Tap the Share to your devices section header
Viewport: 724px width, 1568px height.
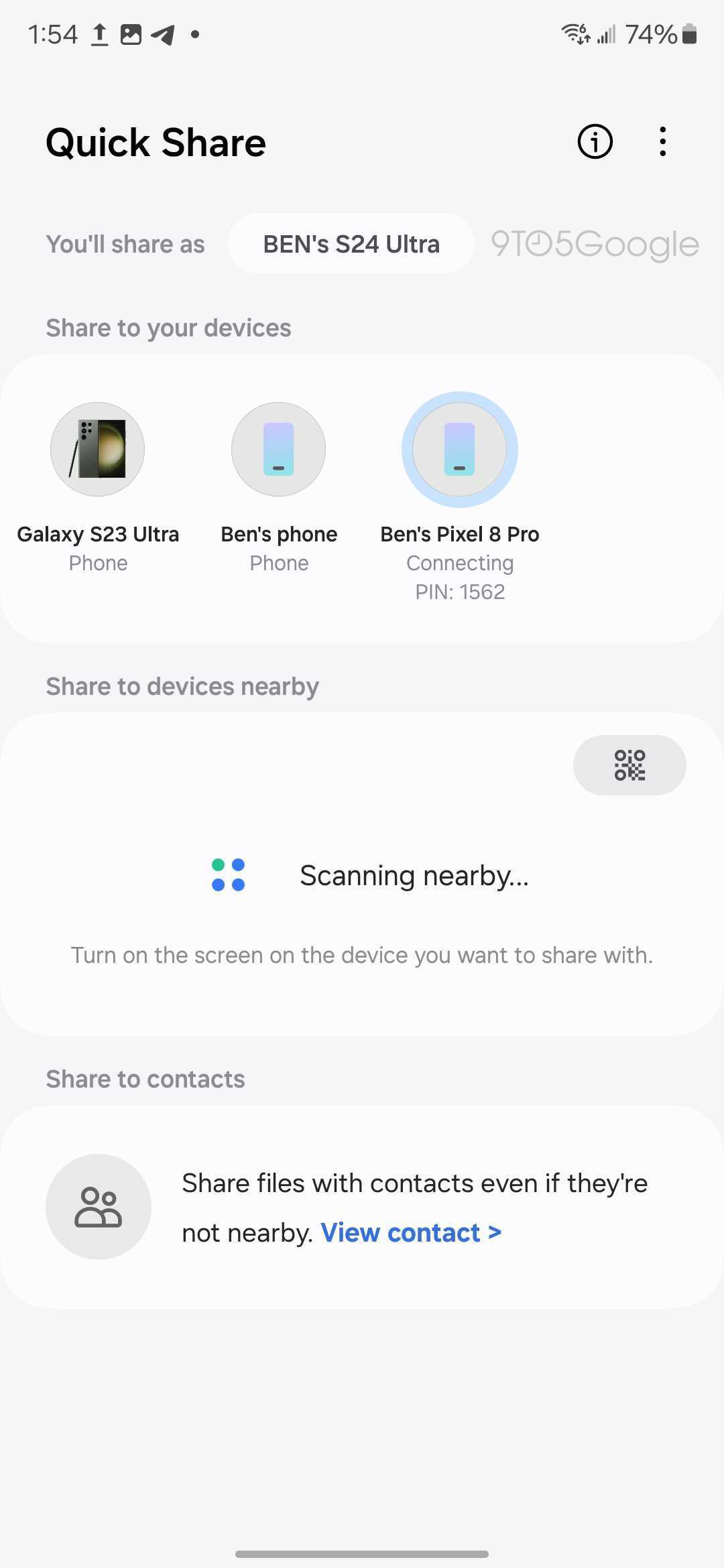point(168,327)
